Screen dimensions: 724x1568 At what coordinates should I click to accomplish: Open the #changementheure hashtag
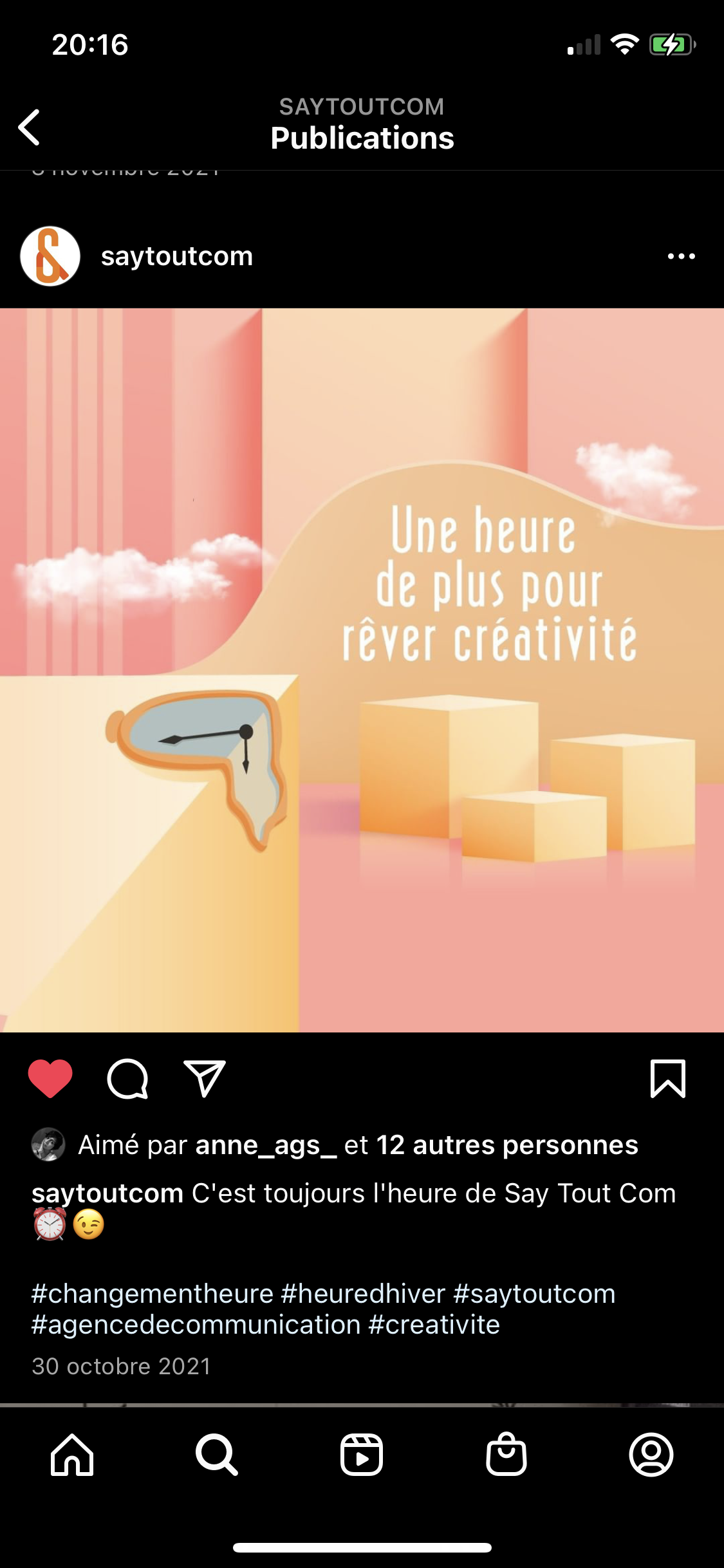(153, 1294)
